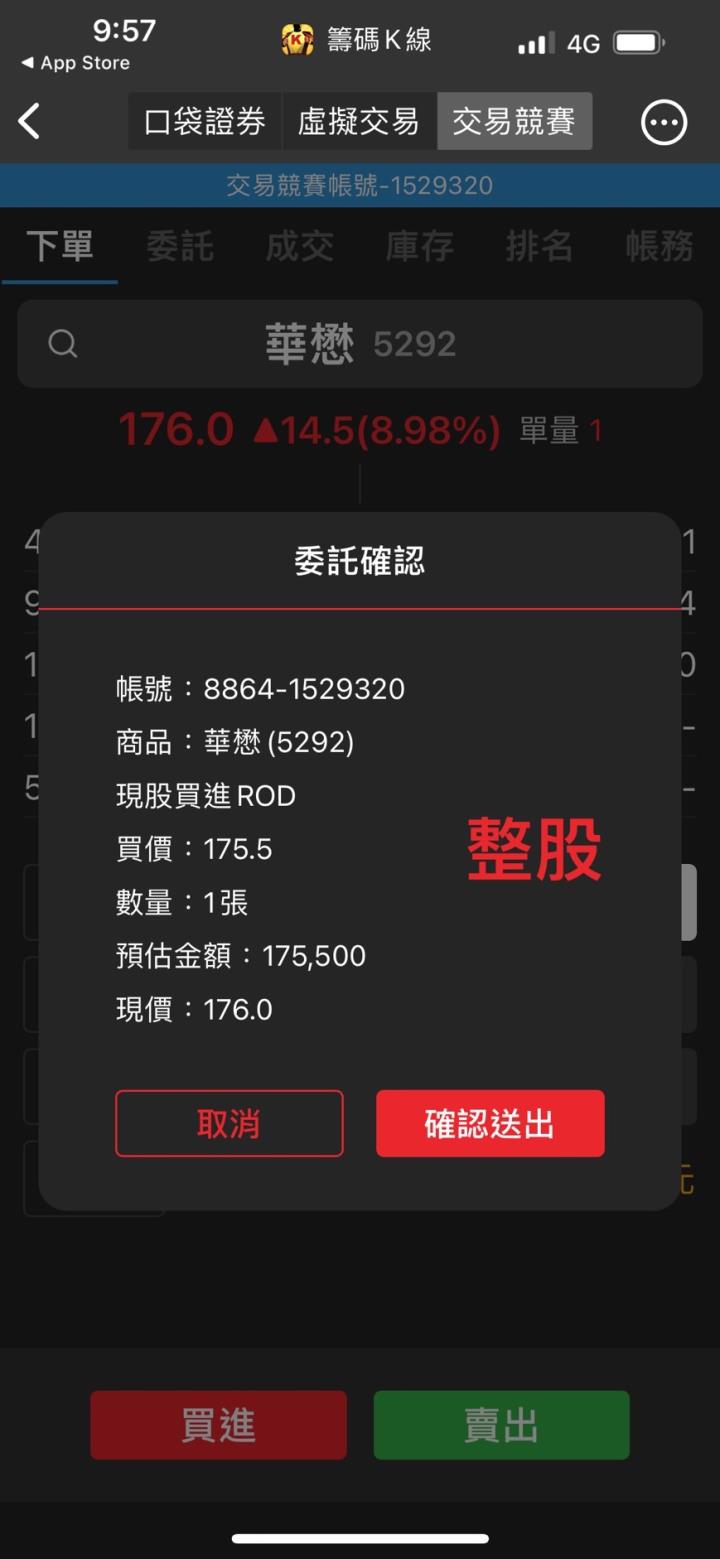The width and height of the screenshot is (720, 1559).
Task: Open the 庫存 tab
Action: click(x=419, y=248)
